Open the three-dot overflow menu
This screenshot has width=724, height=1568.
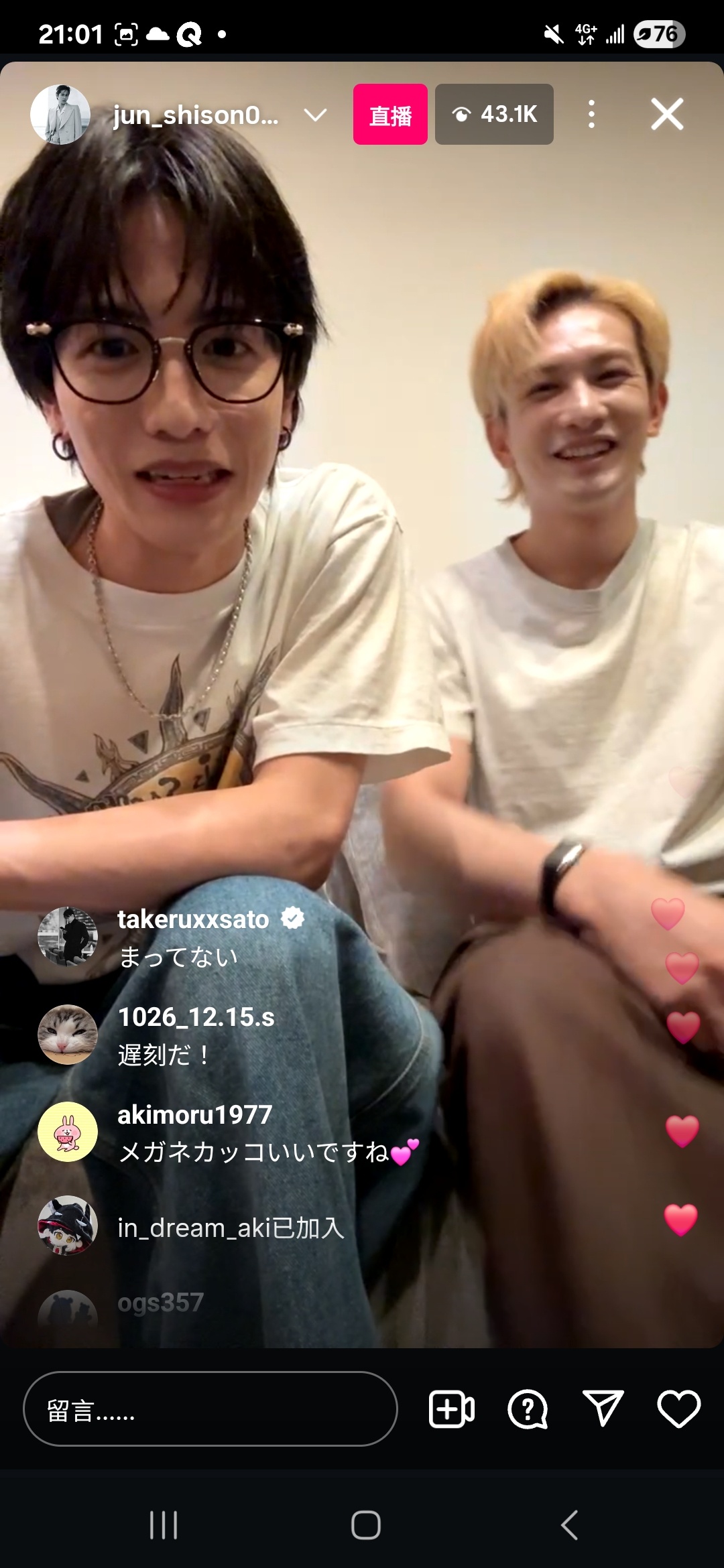click(591, 115)
